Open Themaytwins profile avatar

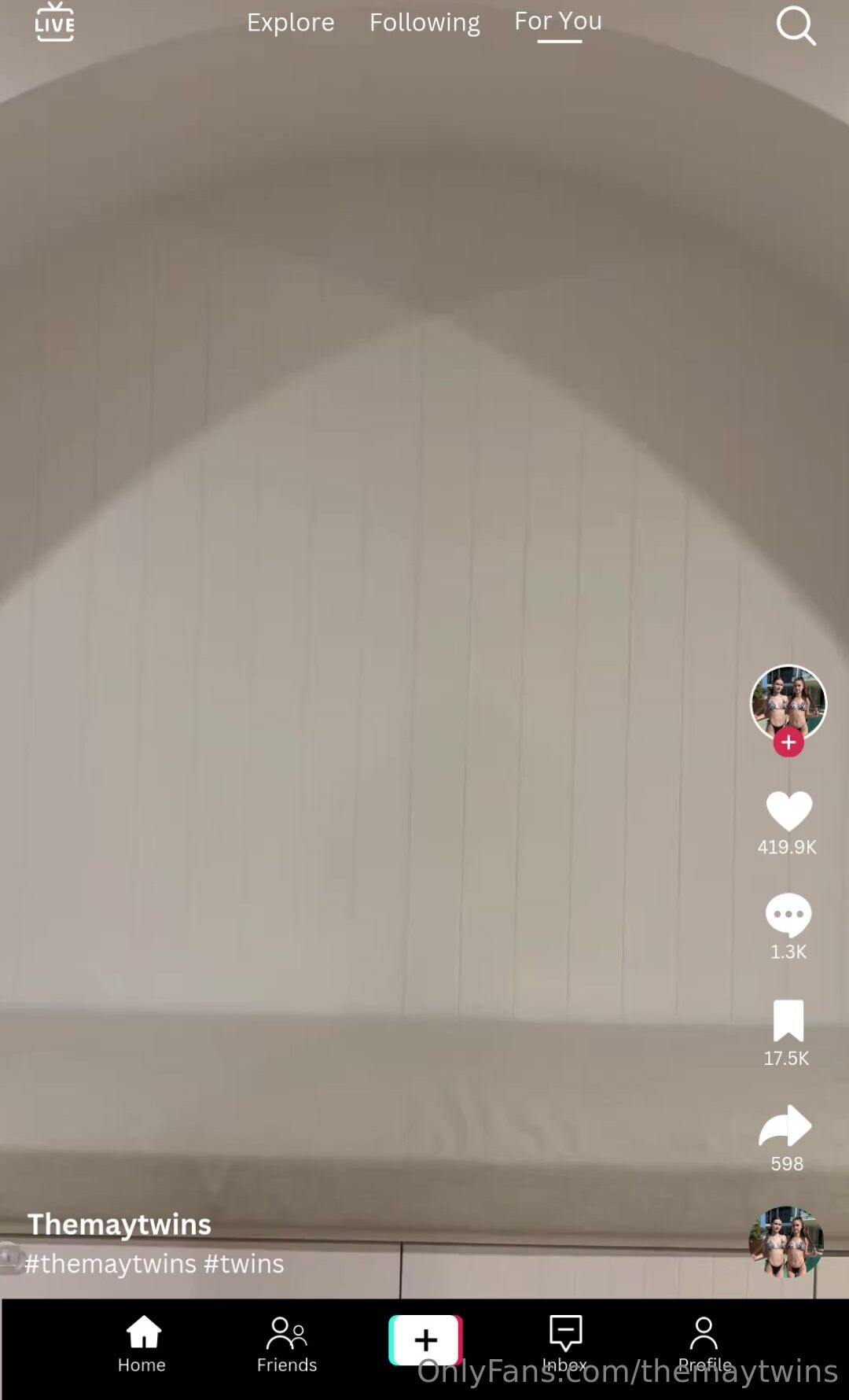coord(788,702)
